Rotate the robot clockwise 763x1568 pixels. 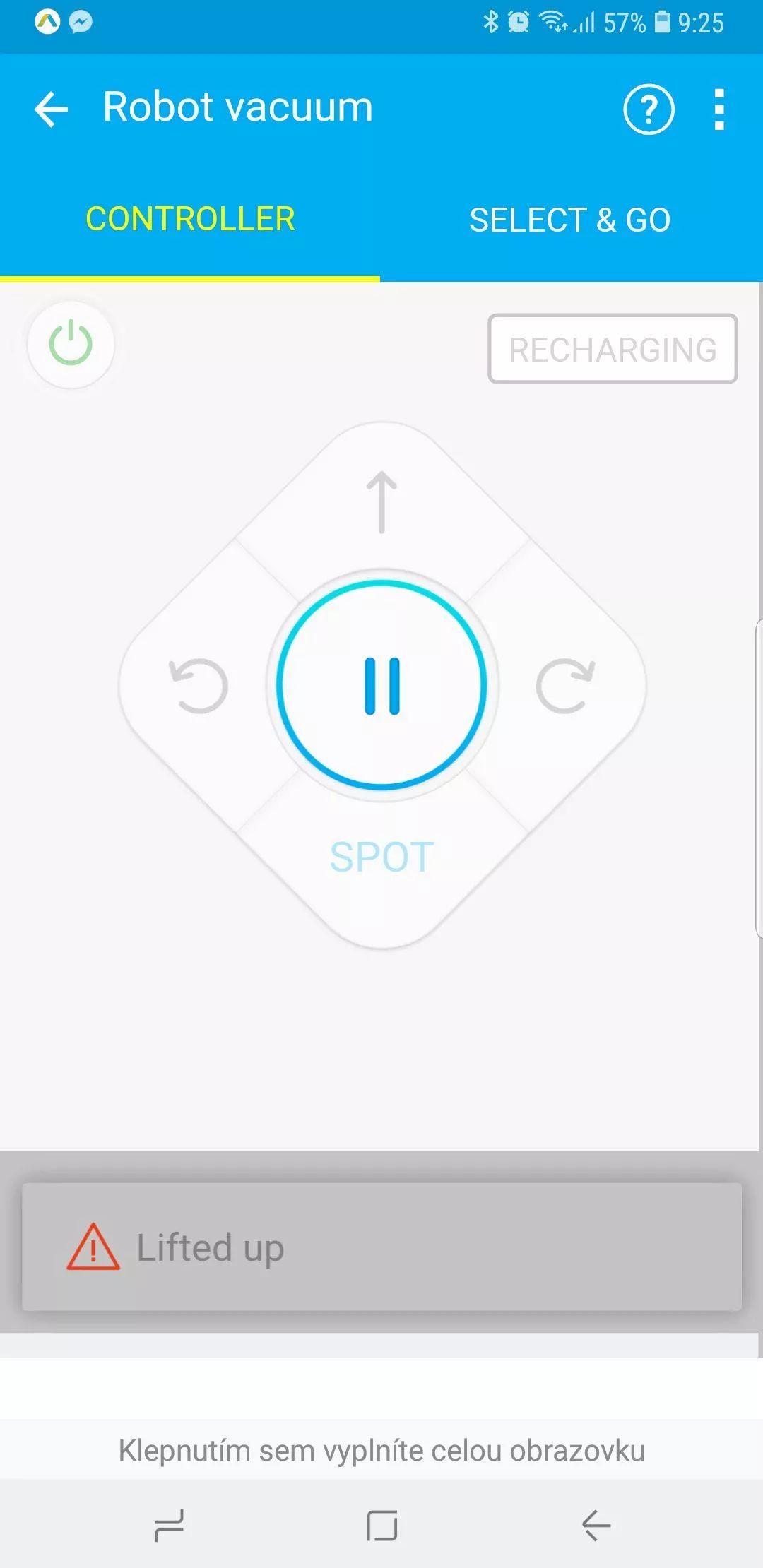(x=565, y=686)
